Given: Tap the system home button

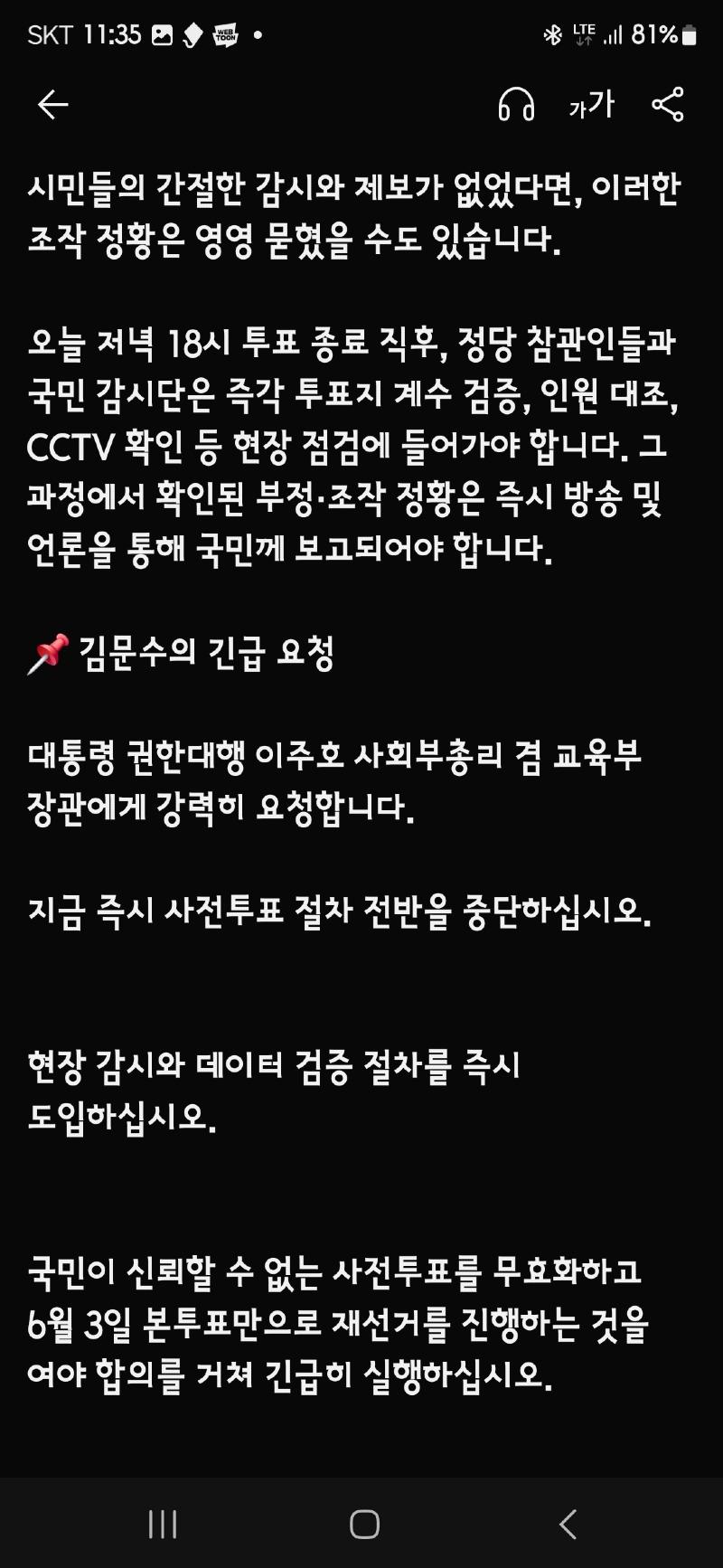Looking at the screenshot, I should 364,1525.
